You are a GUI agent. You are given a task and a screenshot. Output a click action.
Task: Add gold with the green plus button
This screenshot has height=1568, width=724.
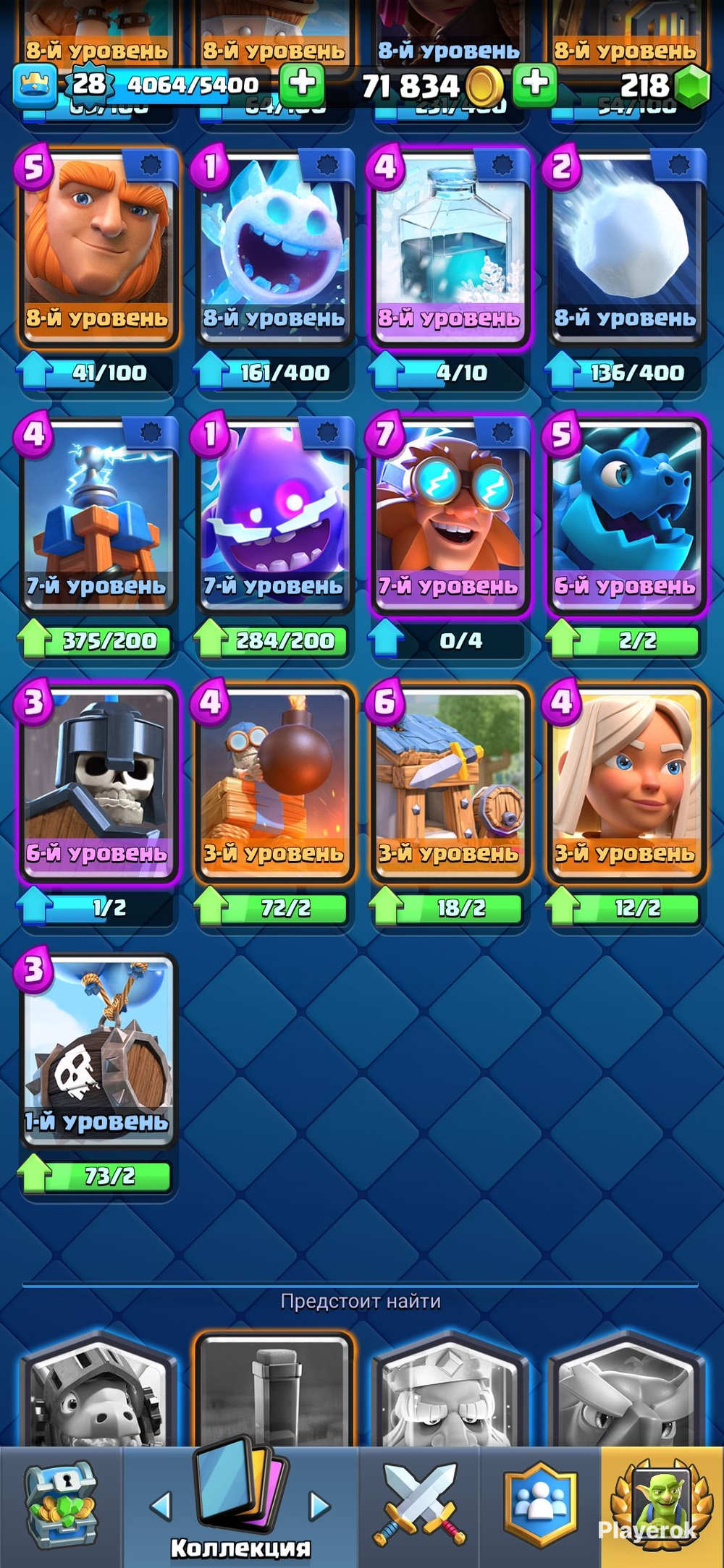click(x=535, y=84)
